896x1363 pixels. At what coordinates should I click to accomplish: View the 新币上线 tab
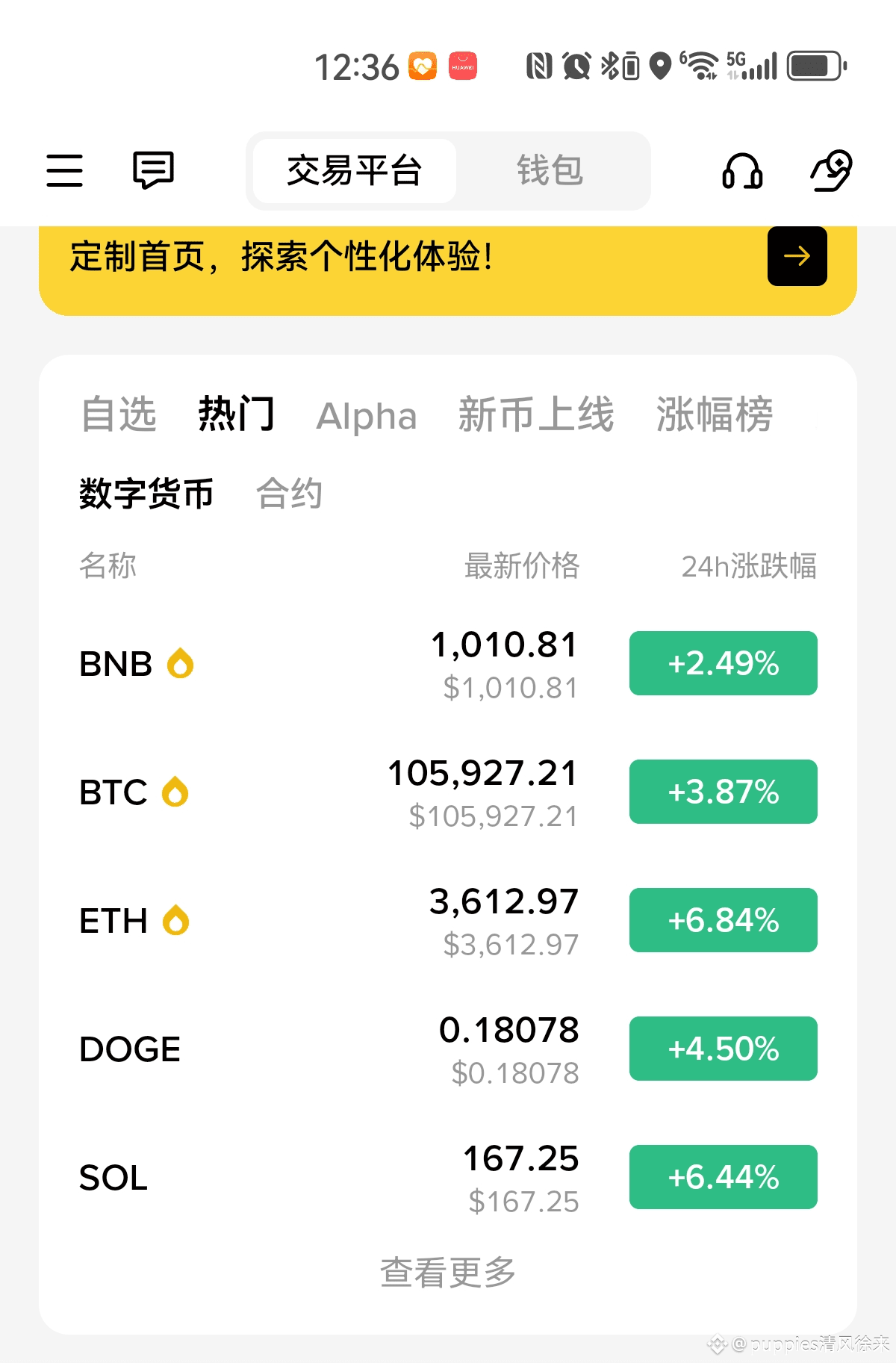point(535,415)
